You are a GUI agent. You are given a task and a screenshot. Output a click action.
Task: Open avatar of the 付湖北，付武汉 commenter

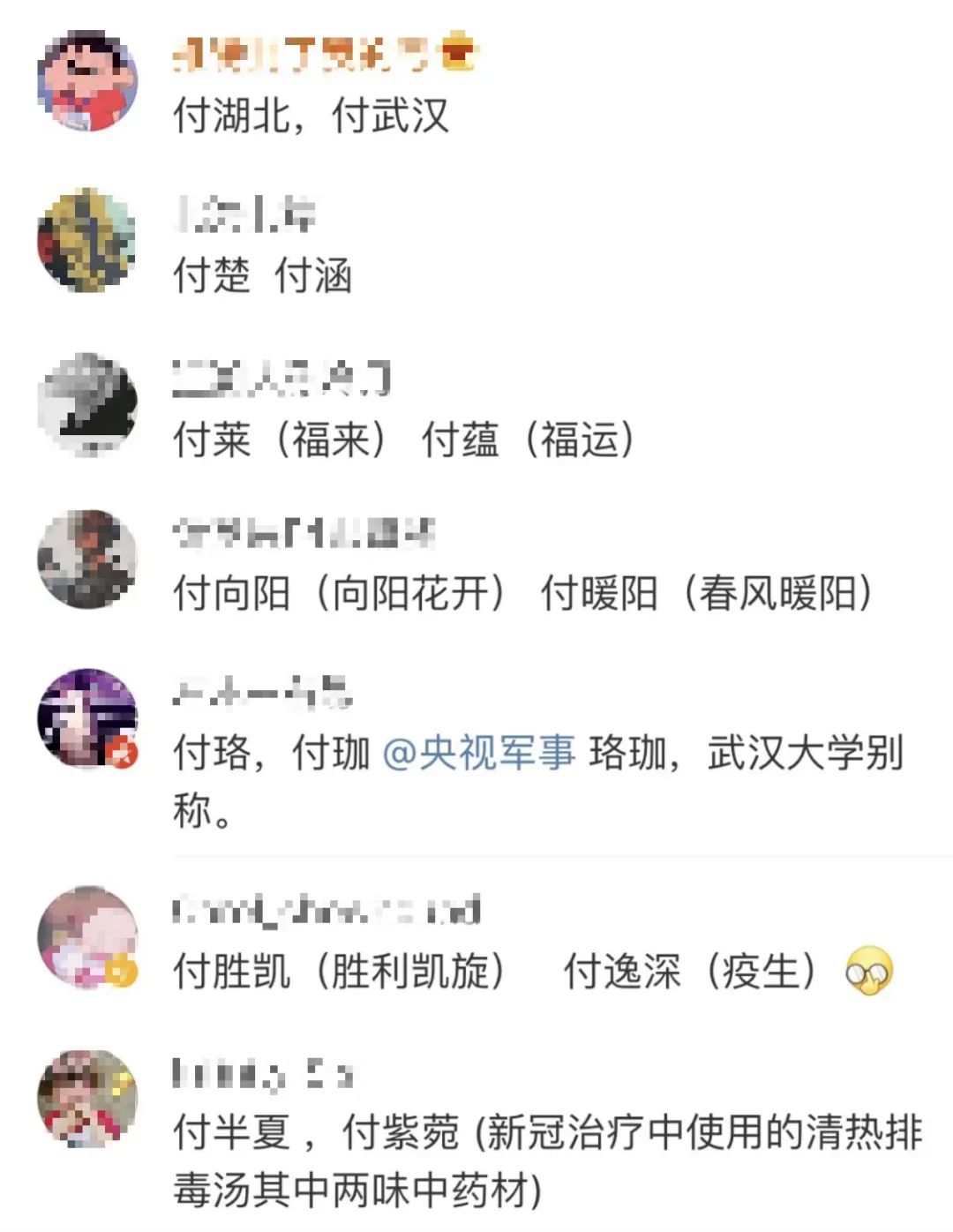point(87,81)
